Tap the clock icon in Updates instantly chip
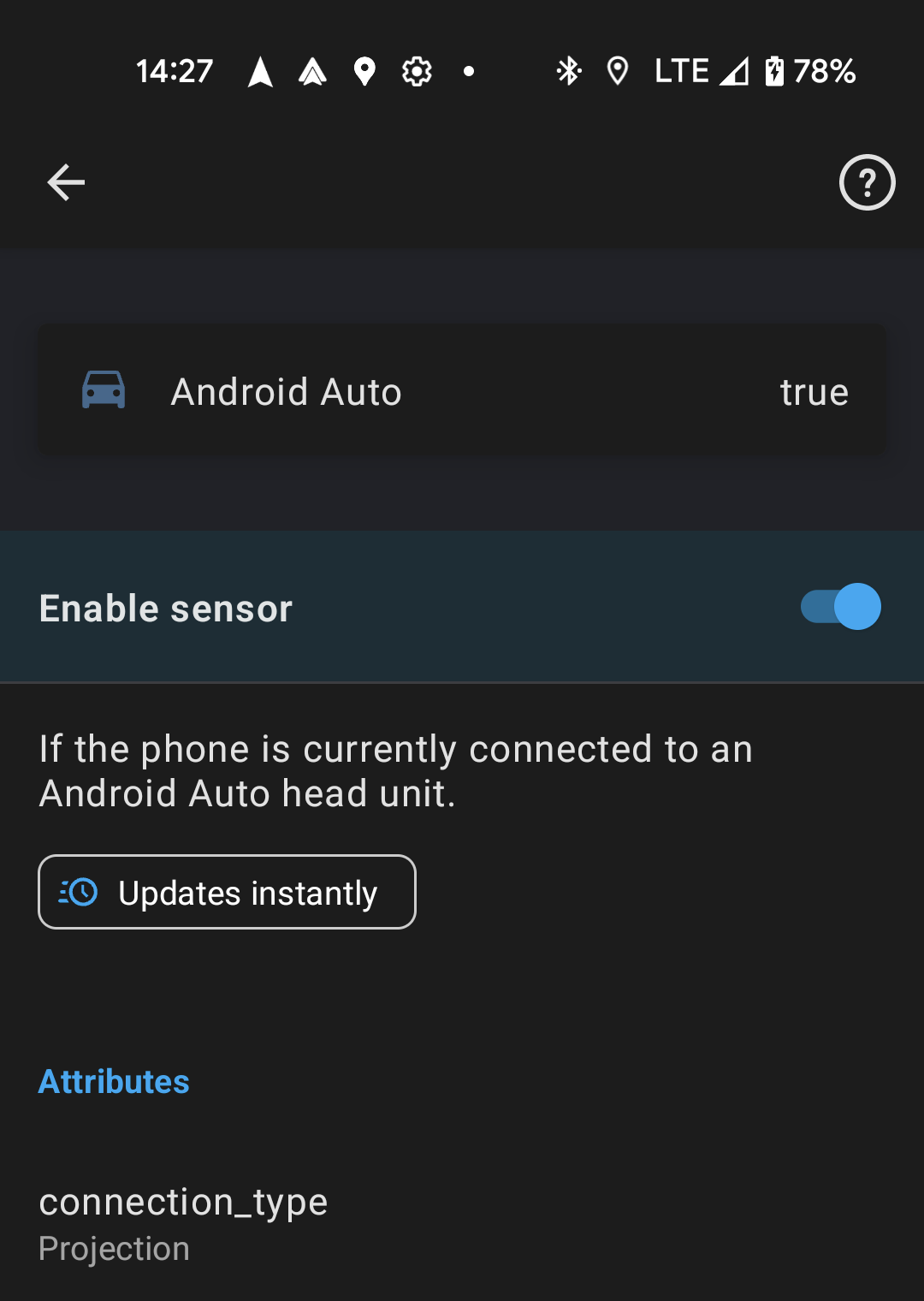 77,892
